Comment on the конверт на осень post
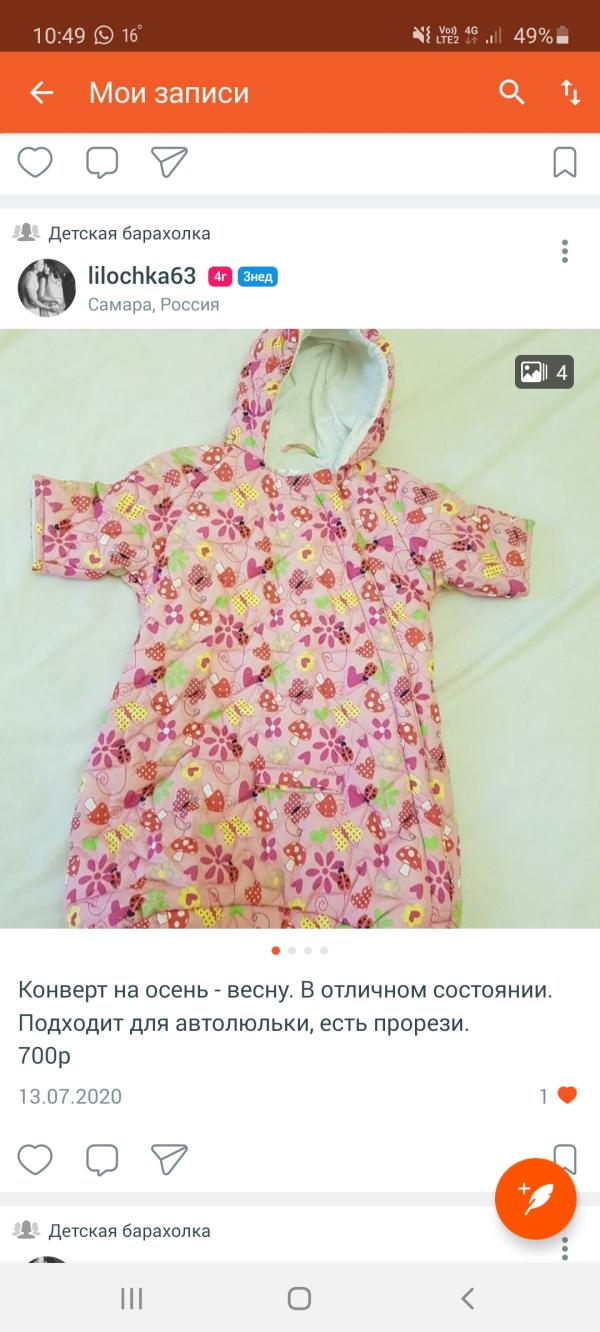 (x=102, y=1159)
